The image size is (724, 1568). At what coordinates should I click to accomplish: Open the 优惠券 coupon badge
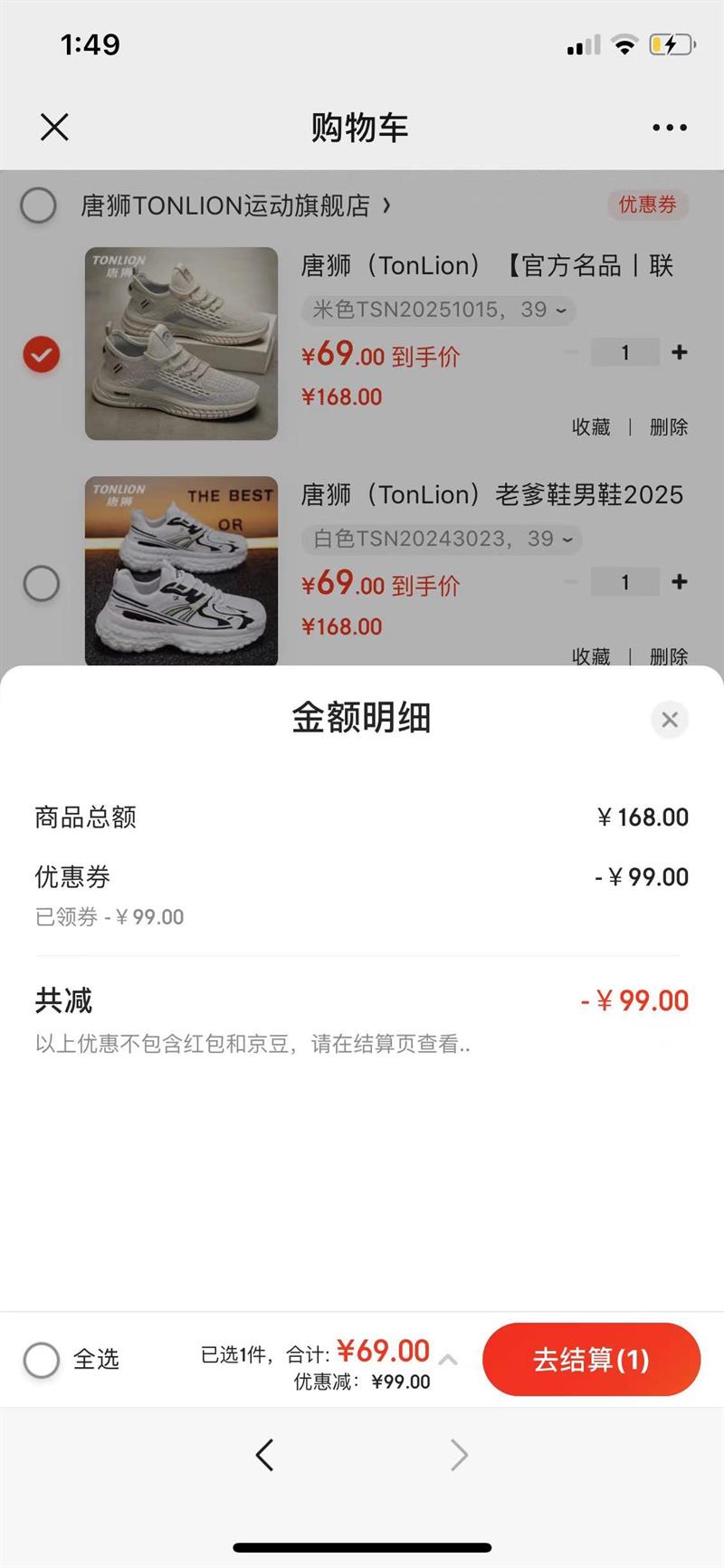click(x=648, y=206)
